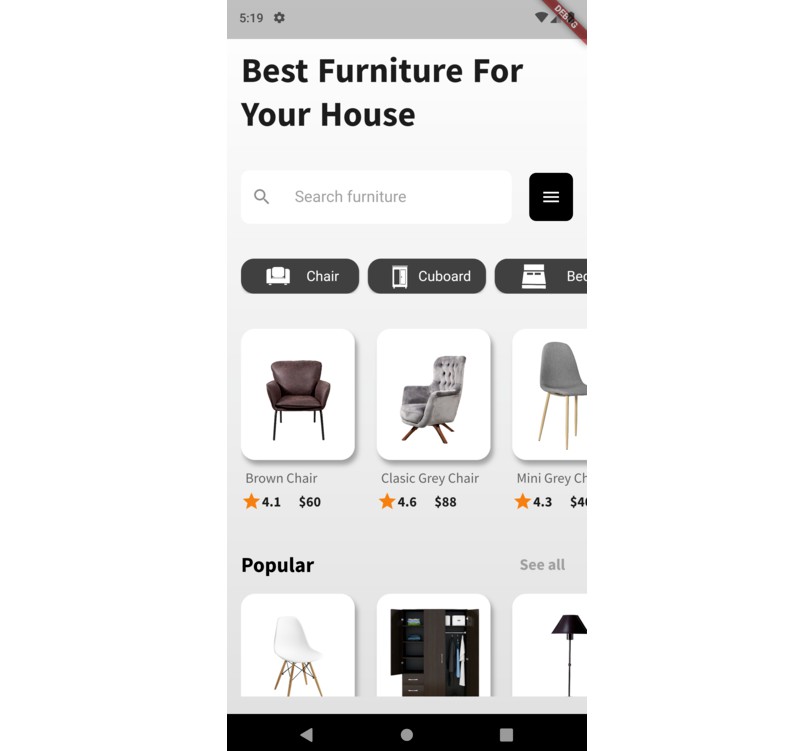
Task: Select the Chair category chip
Action: click(300, 276)
